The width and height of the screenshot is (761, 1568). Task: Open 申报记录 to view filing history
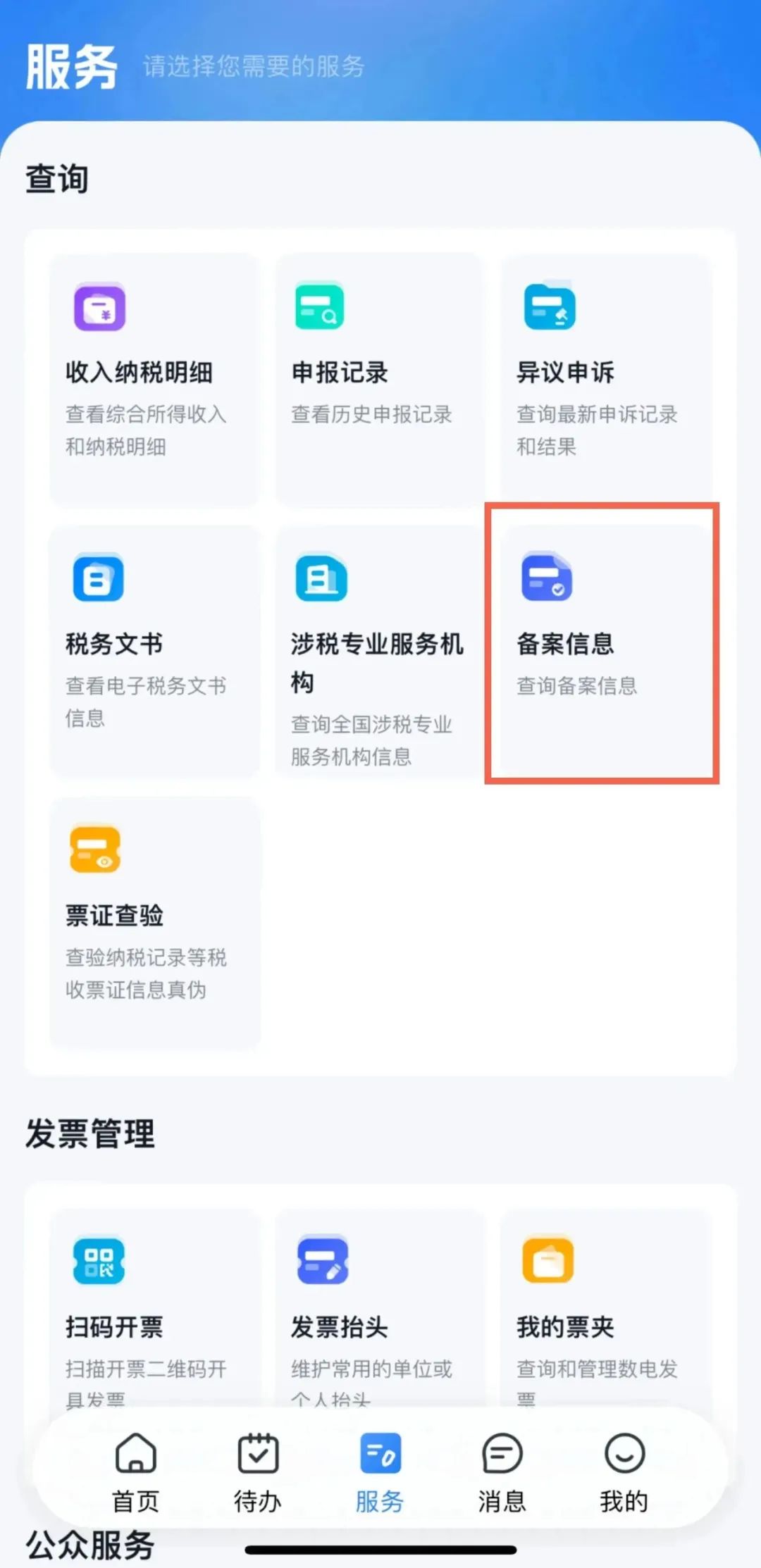tap(380, 380)
